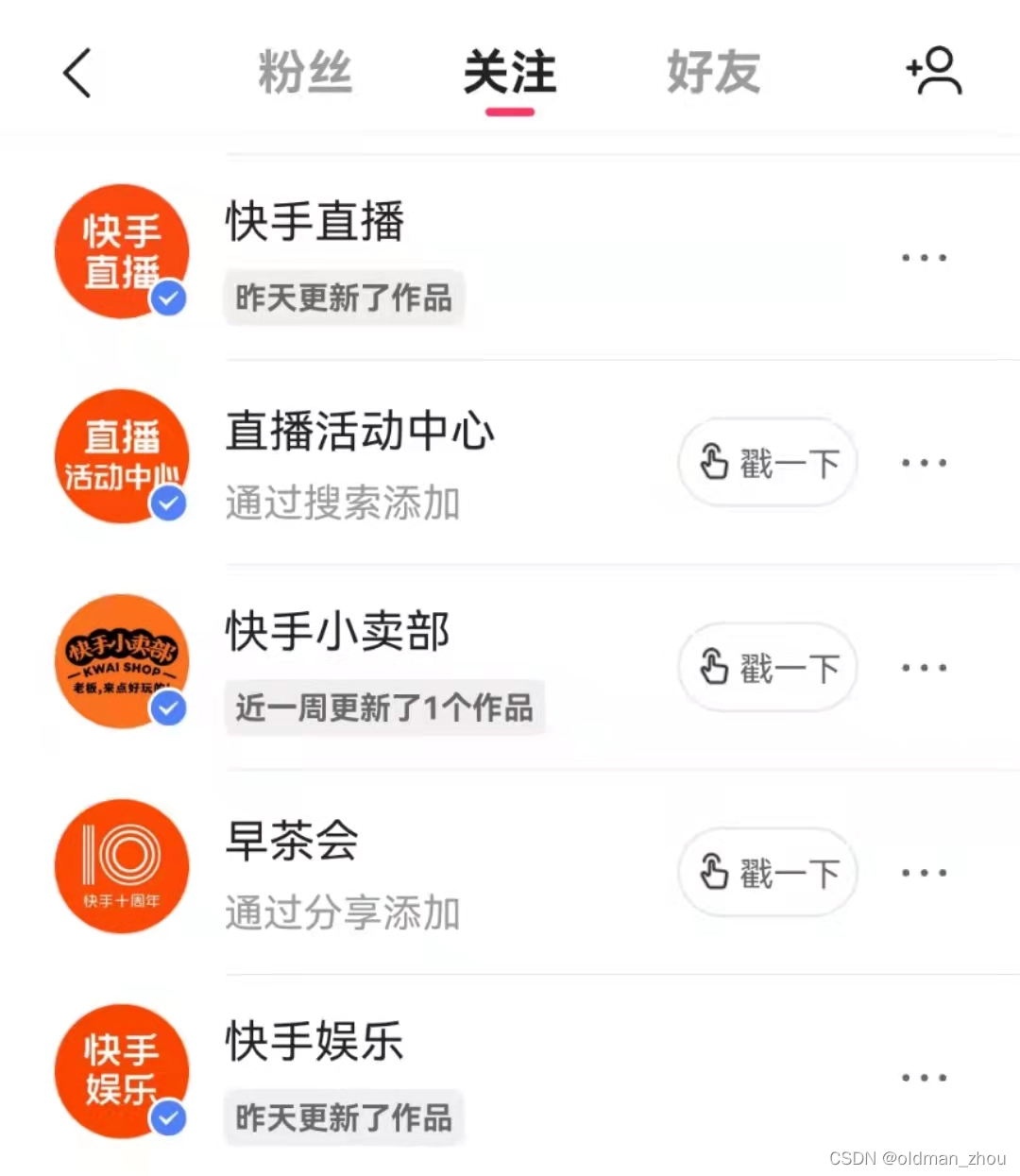The width and height of the screenshot is (1020, 1176).
Task: Open the 快手小卖部 profile row
Action: click(337, 631)
